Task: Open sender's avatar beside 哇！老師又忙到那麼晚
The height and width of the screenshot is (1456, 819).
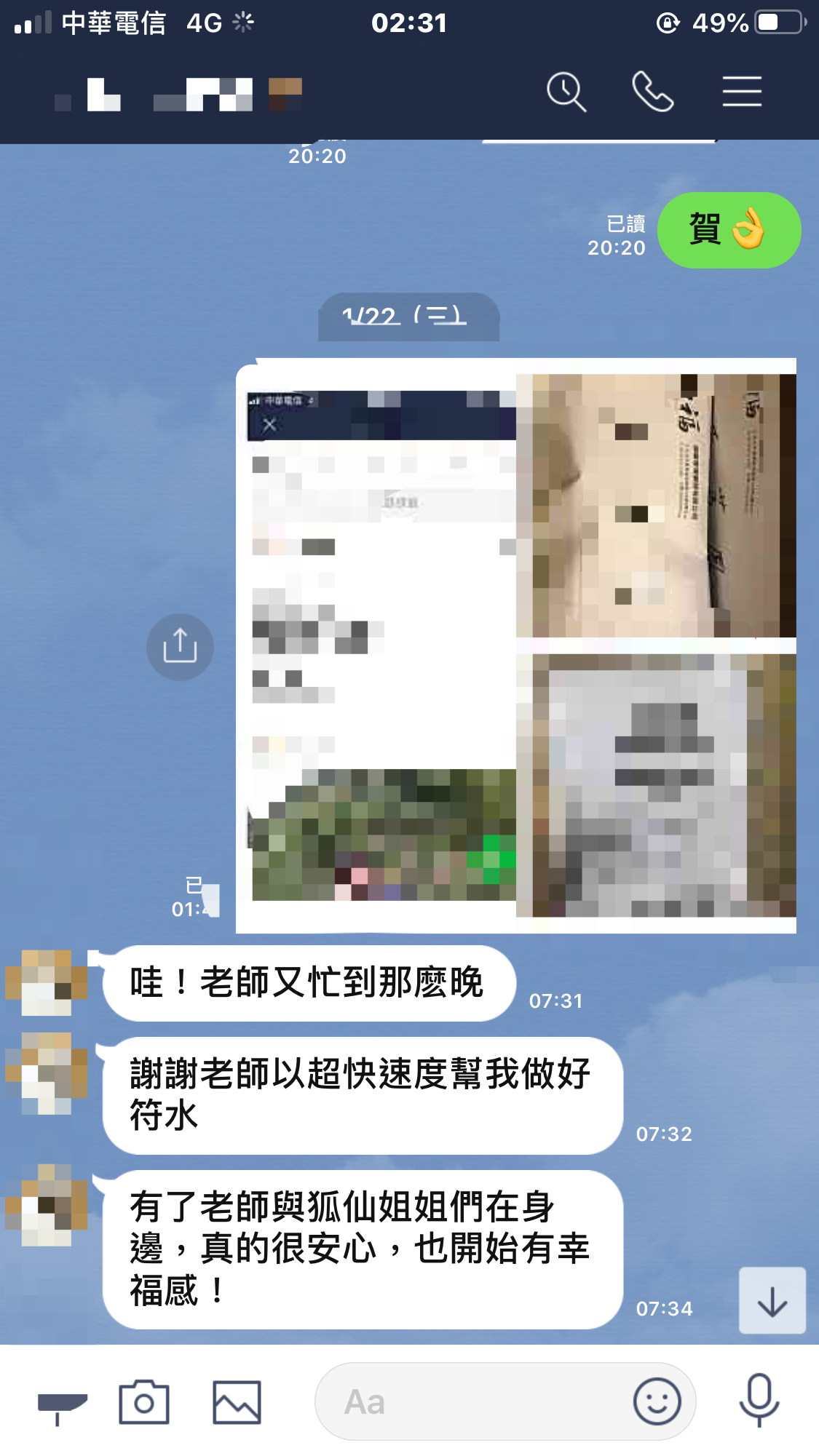Action: (x=47, y=982)
